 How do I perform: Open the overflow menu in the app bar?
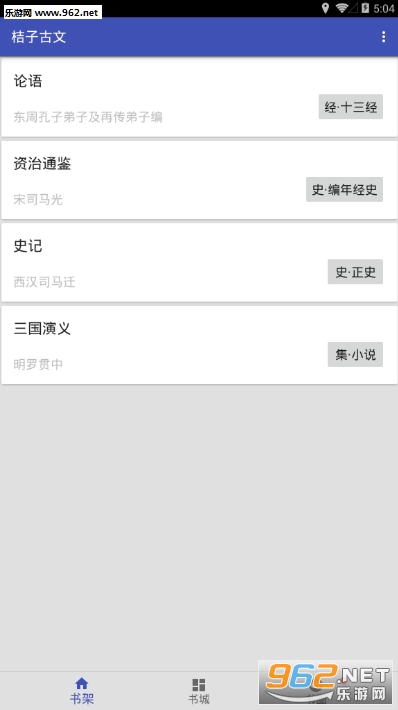[383, 37]
